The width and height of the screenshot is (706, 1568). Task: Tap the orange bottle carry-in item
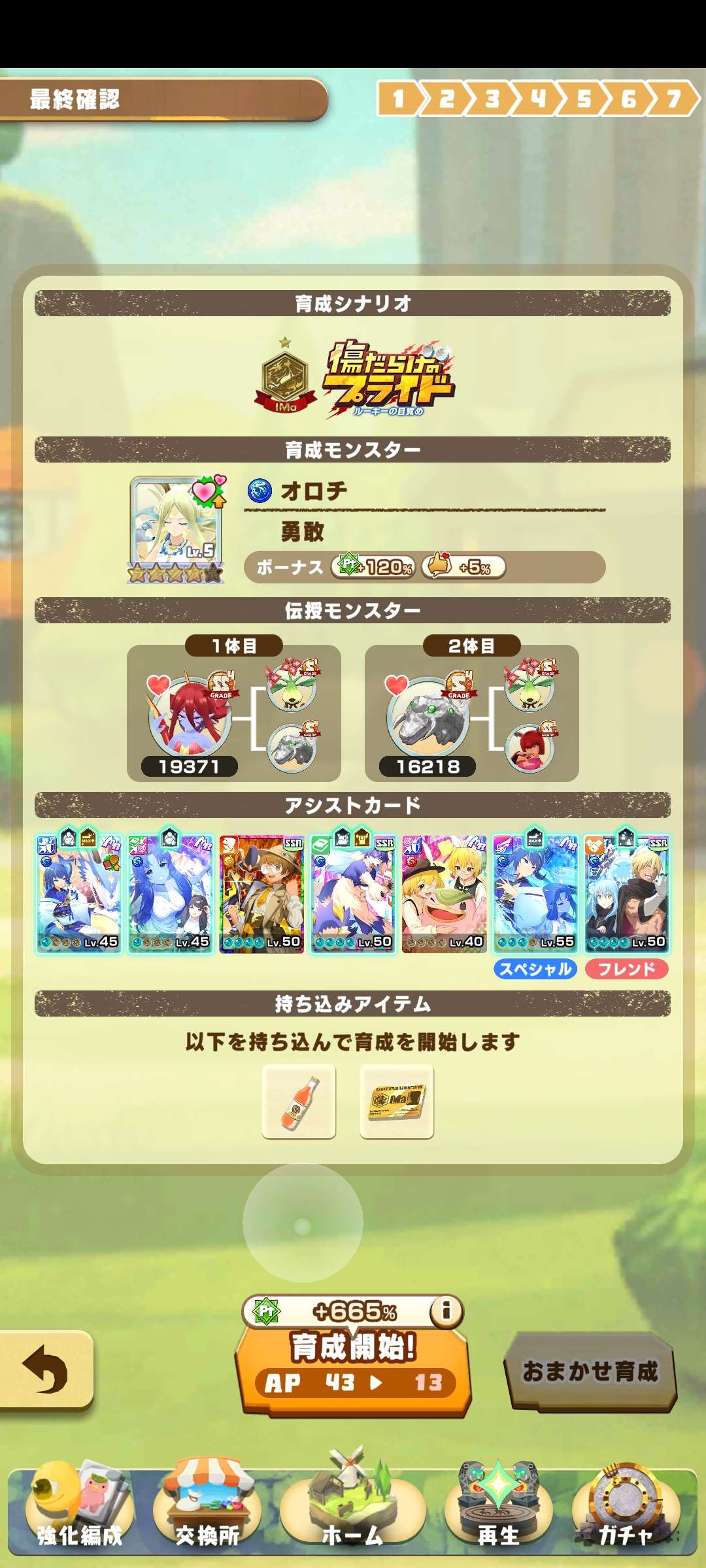click(299, 1102)
